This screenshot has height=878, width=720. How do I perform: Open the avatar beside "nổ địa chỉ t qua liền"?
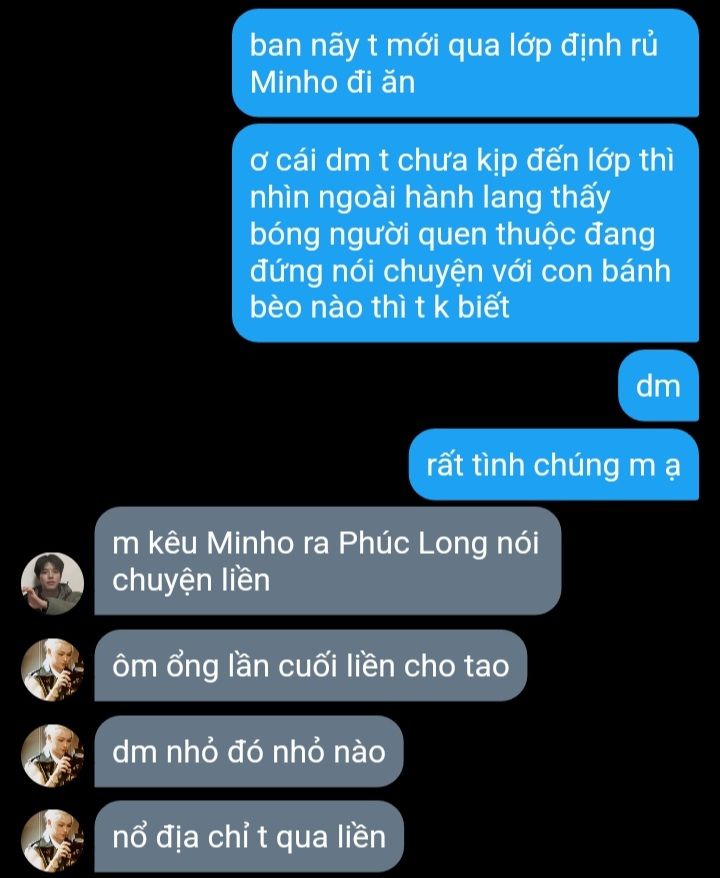[x=52, y=838]
